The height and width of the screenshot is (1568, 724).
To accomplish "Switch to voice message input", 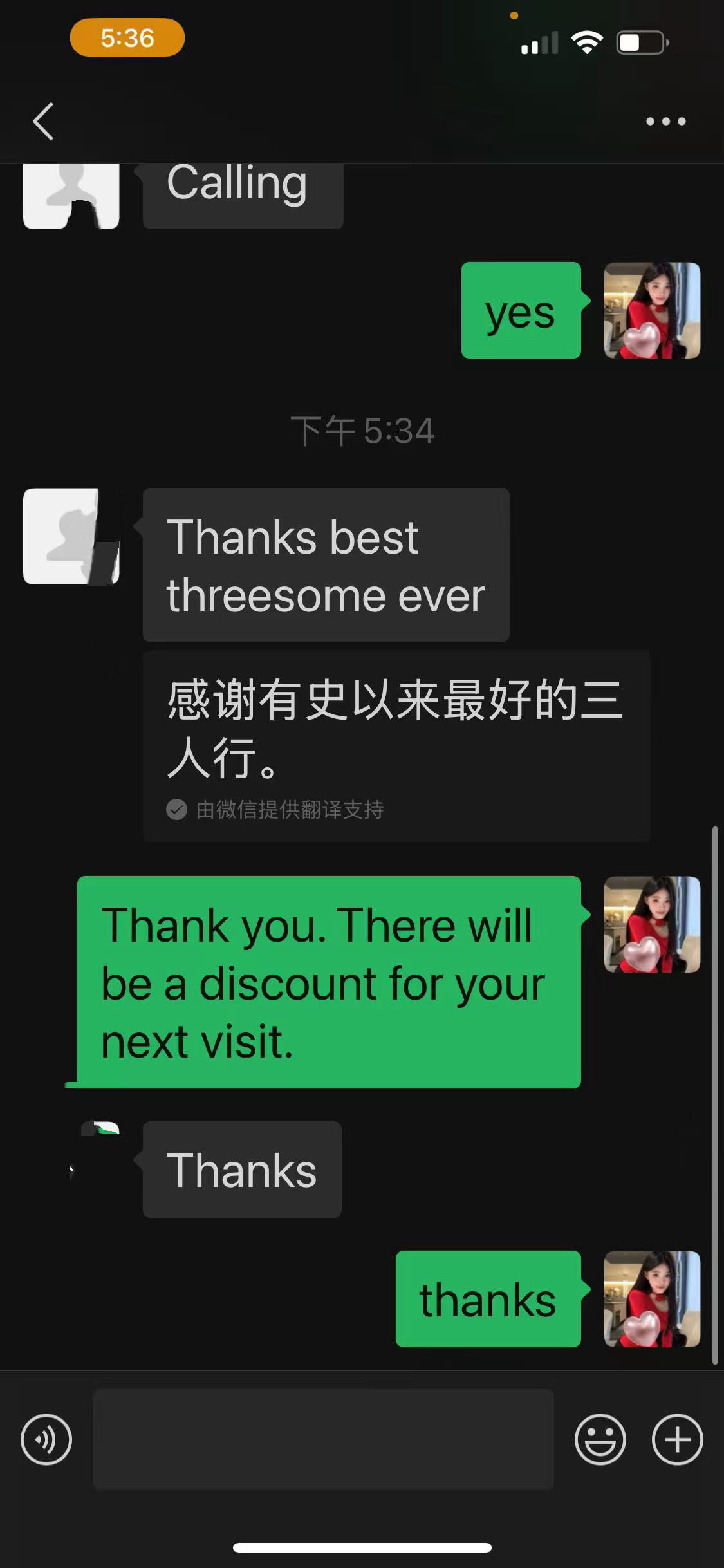I will tap(46, 1439).
